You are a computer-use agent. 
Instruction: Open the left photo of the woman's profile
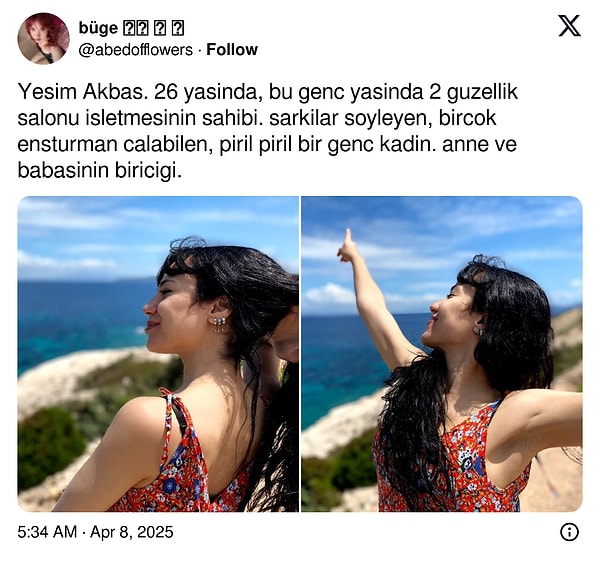click(158, 354)
